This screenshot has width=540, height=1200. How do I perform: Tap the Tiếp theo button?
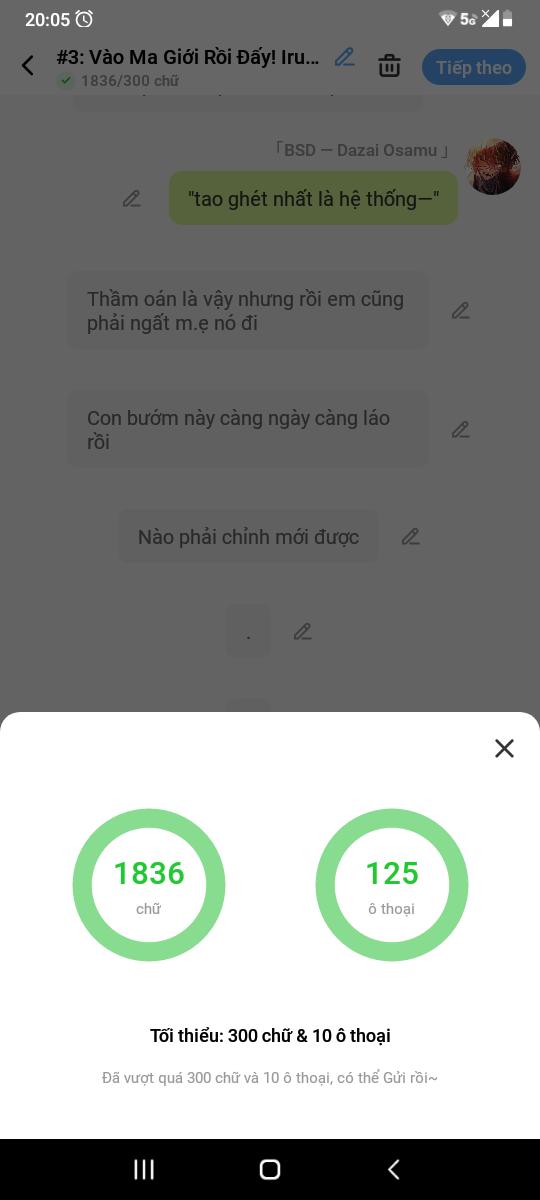pyautogui.click(x=474, y=67)
